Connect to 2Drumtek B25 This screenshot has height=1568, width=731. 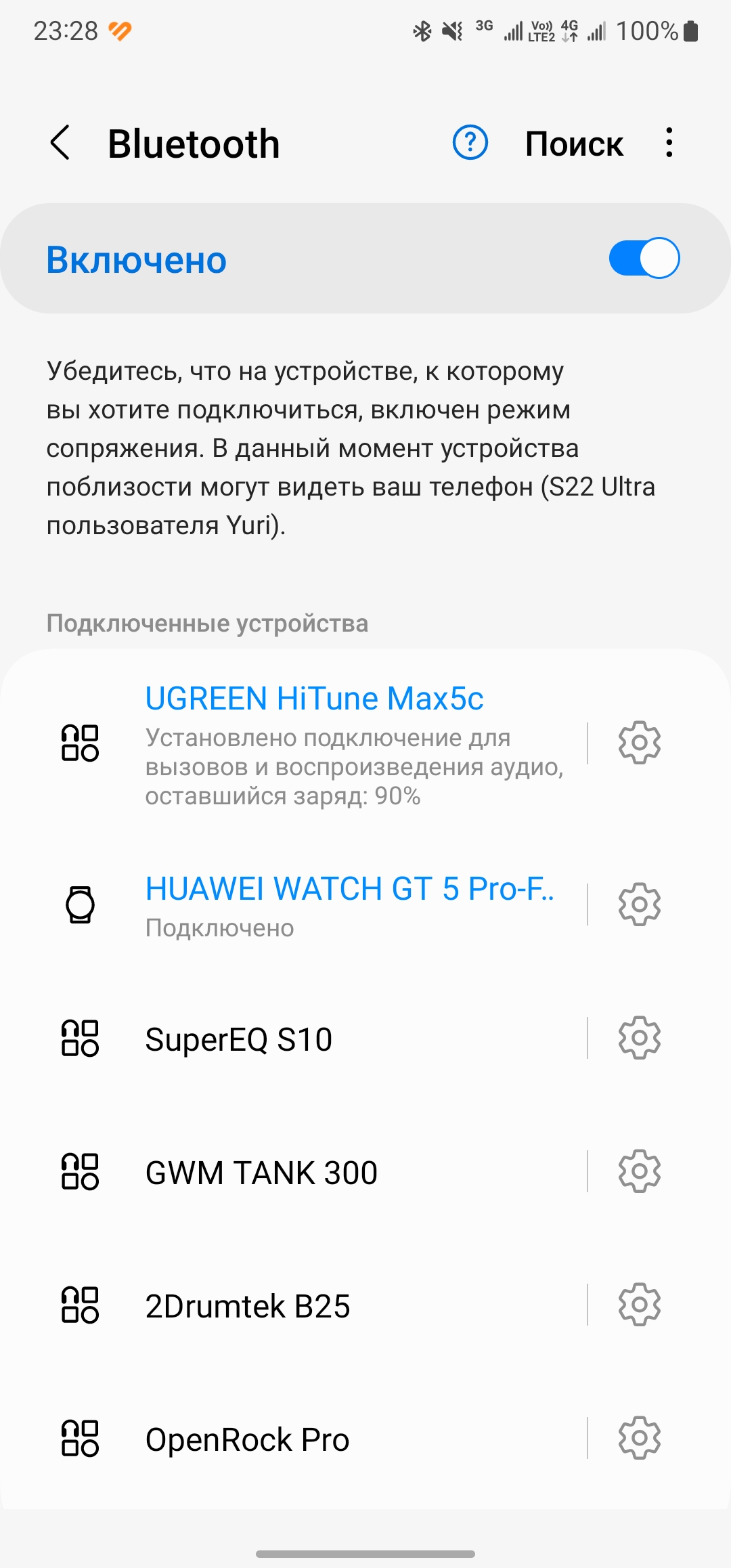[248, 1306]
